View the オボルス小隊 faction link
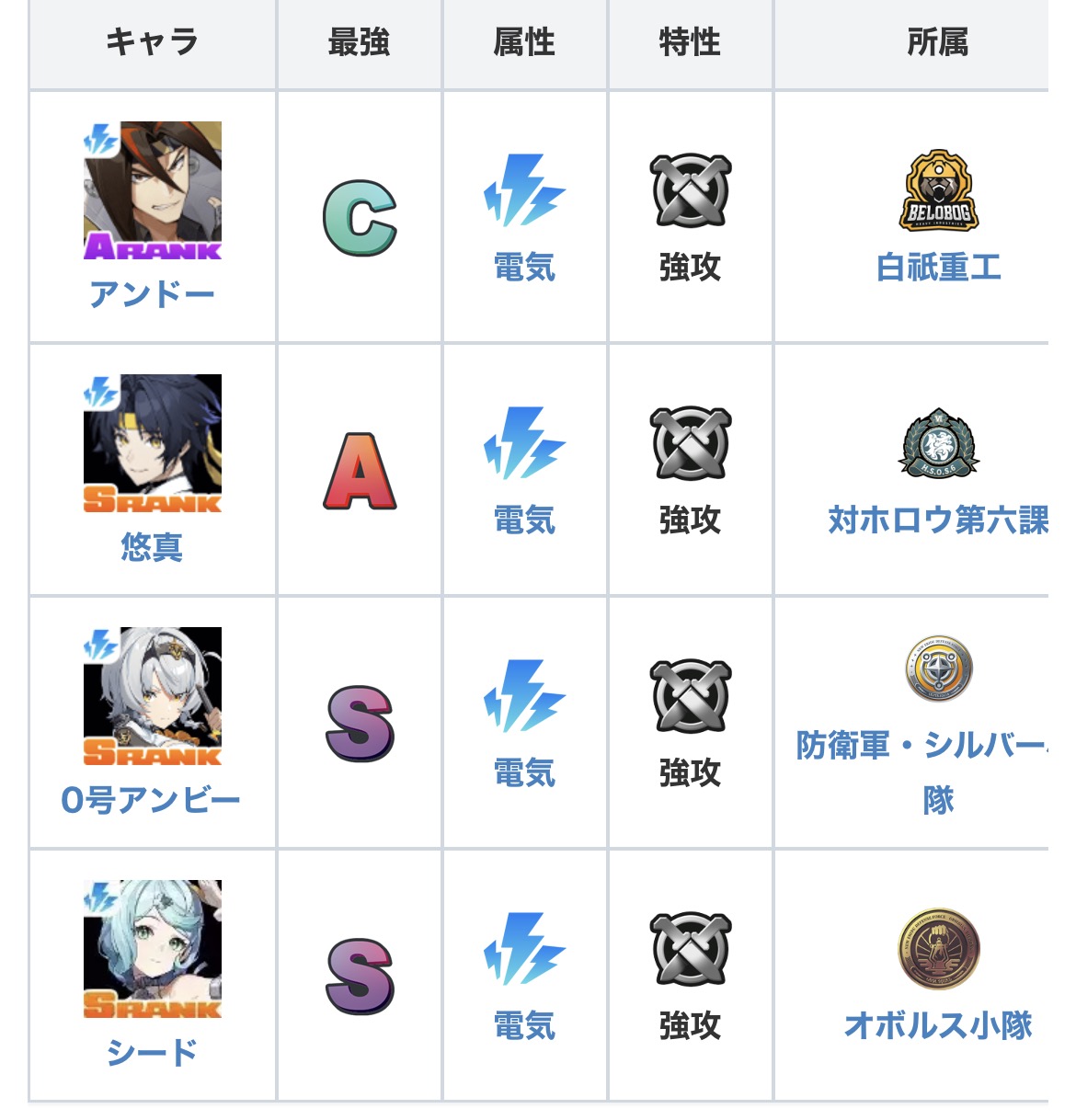The height and width of the screenshot is (1120, 1076). (938, 1025)
